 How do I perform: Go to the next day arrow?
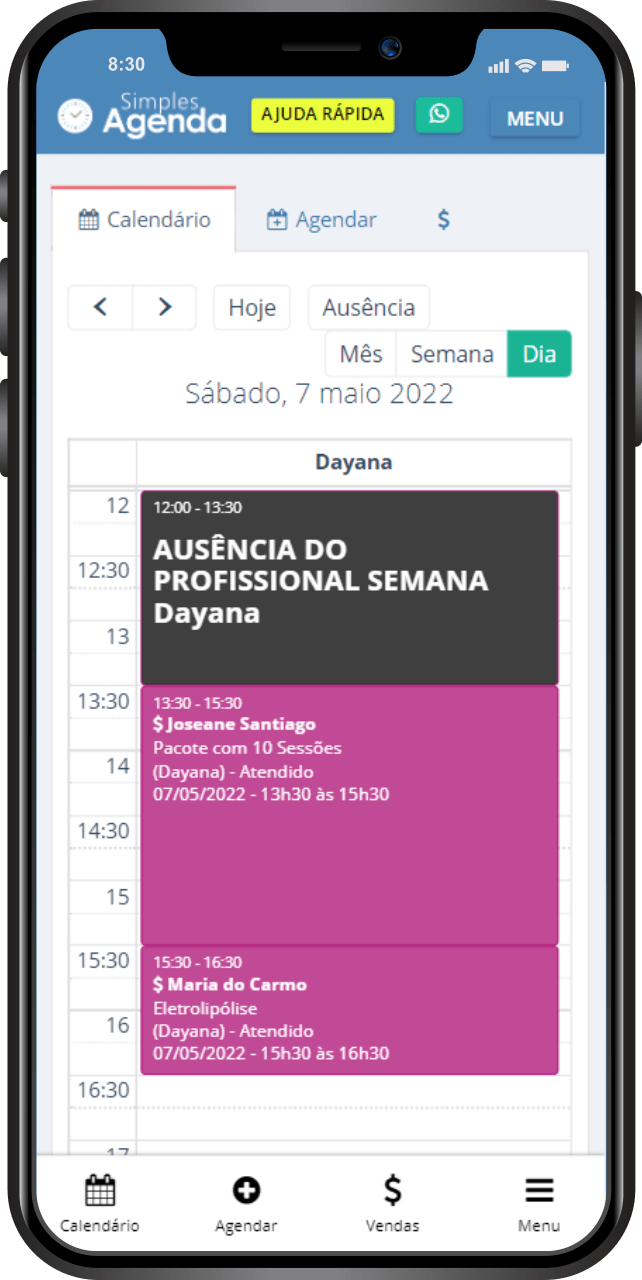pyautogui.click(x=165, y=307)
